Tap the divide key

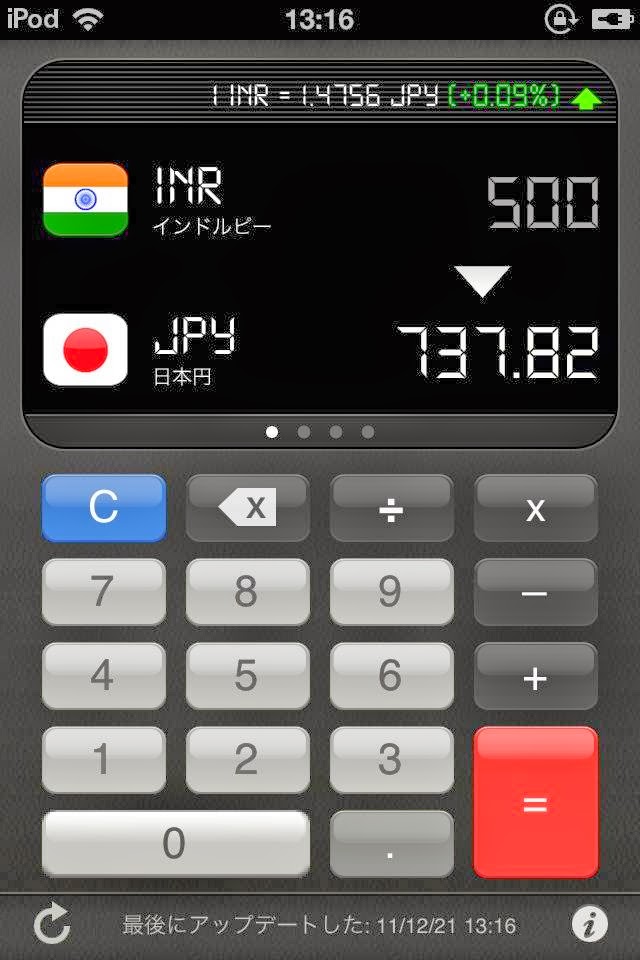391,508
